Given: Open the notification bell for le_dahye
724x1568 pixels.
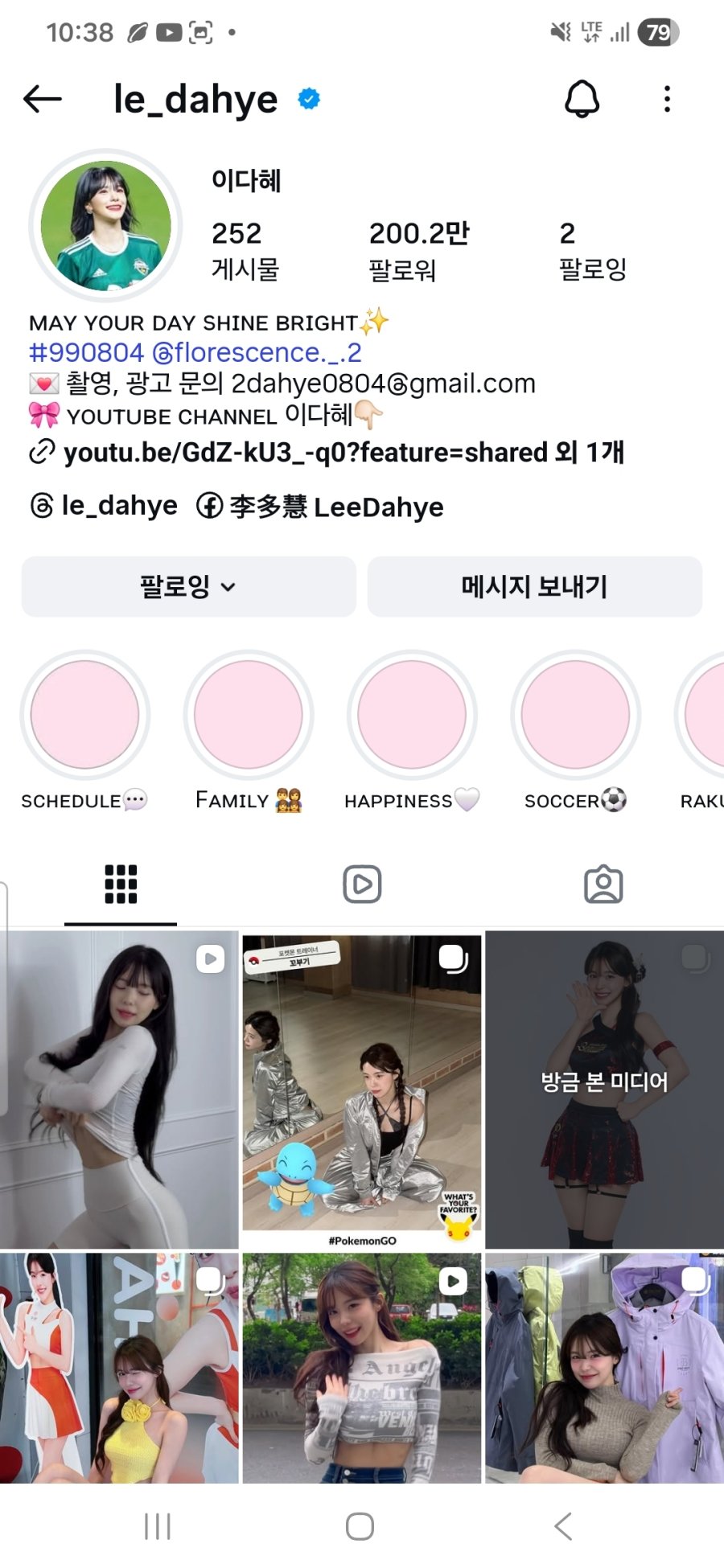Looking at the screenshot, I should point(582,99).
